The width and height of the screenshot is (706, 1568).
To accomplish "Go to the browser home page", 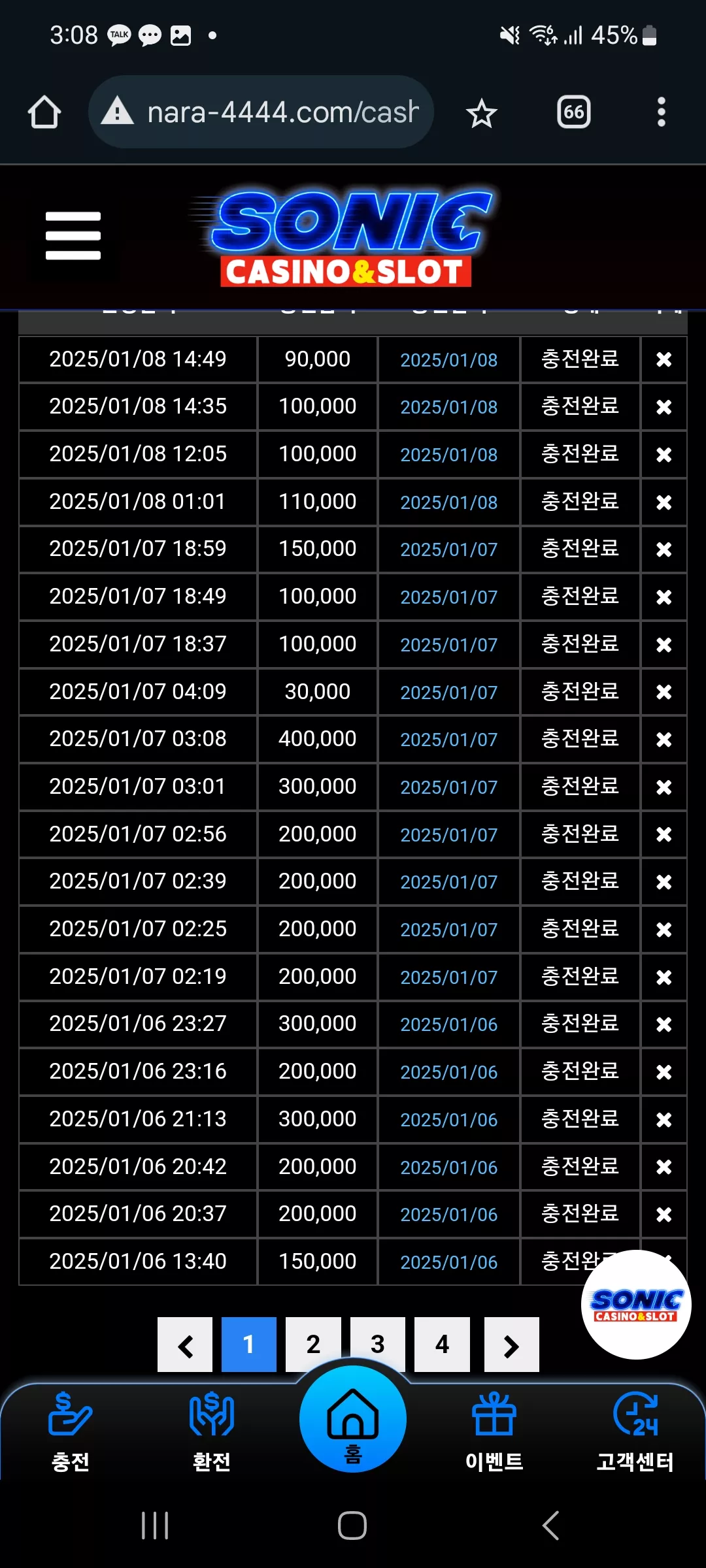I will (x=44, y=112).
